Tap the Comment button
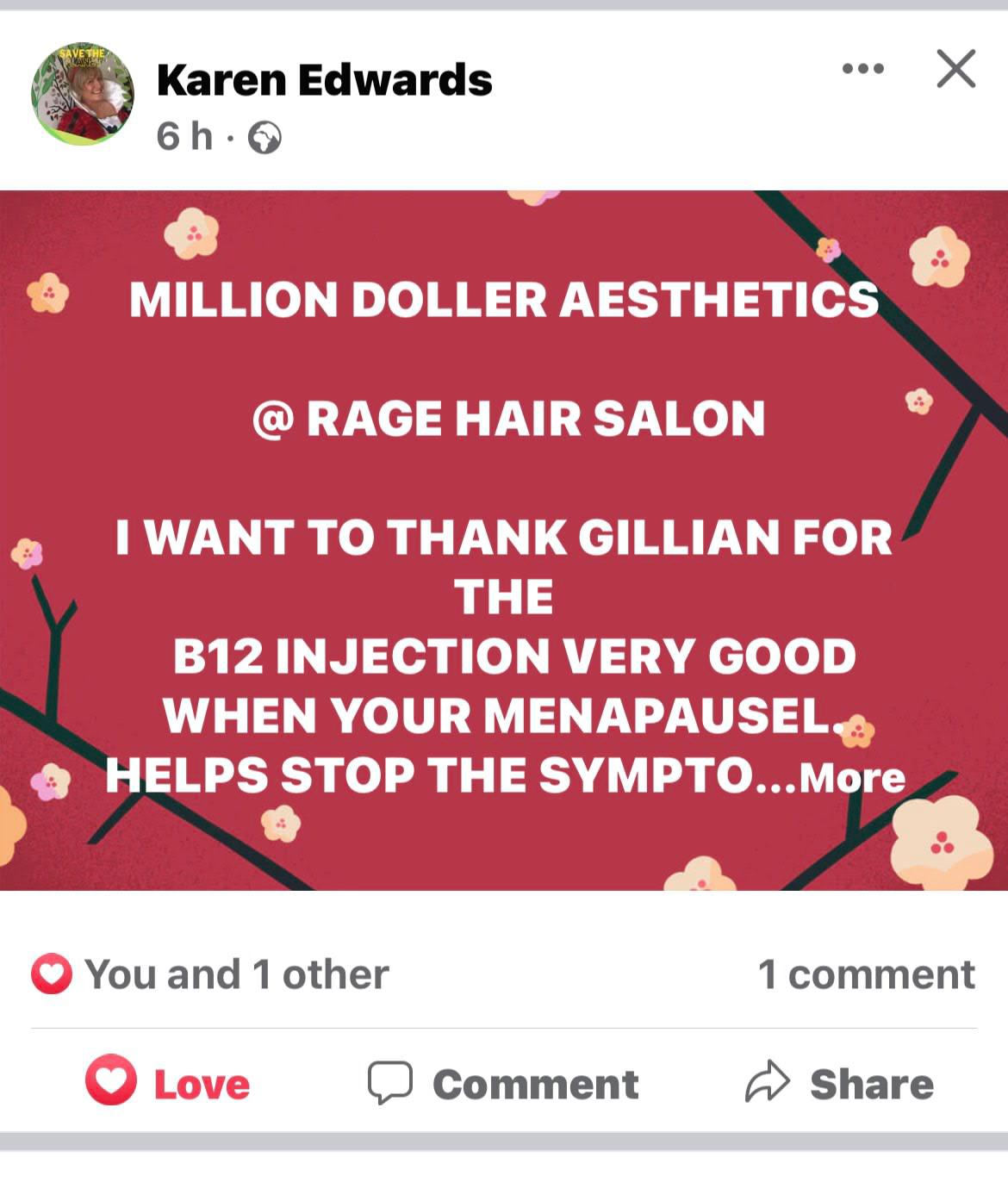 (504, 1083)
